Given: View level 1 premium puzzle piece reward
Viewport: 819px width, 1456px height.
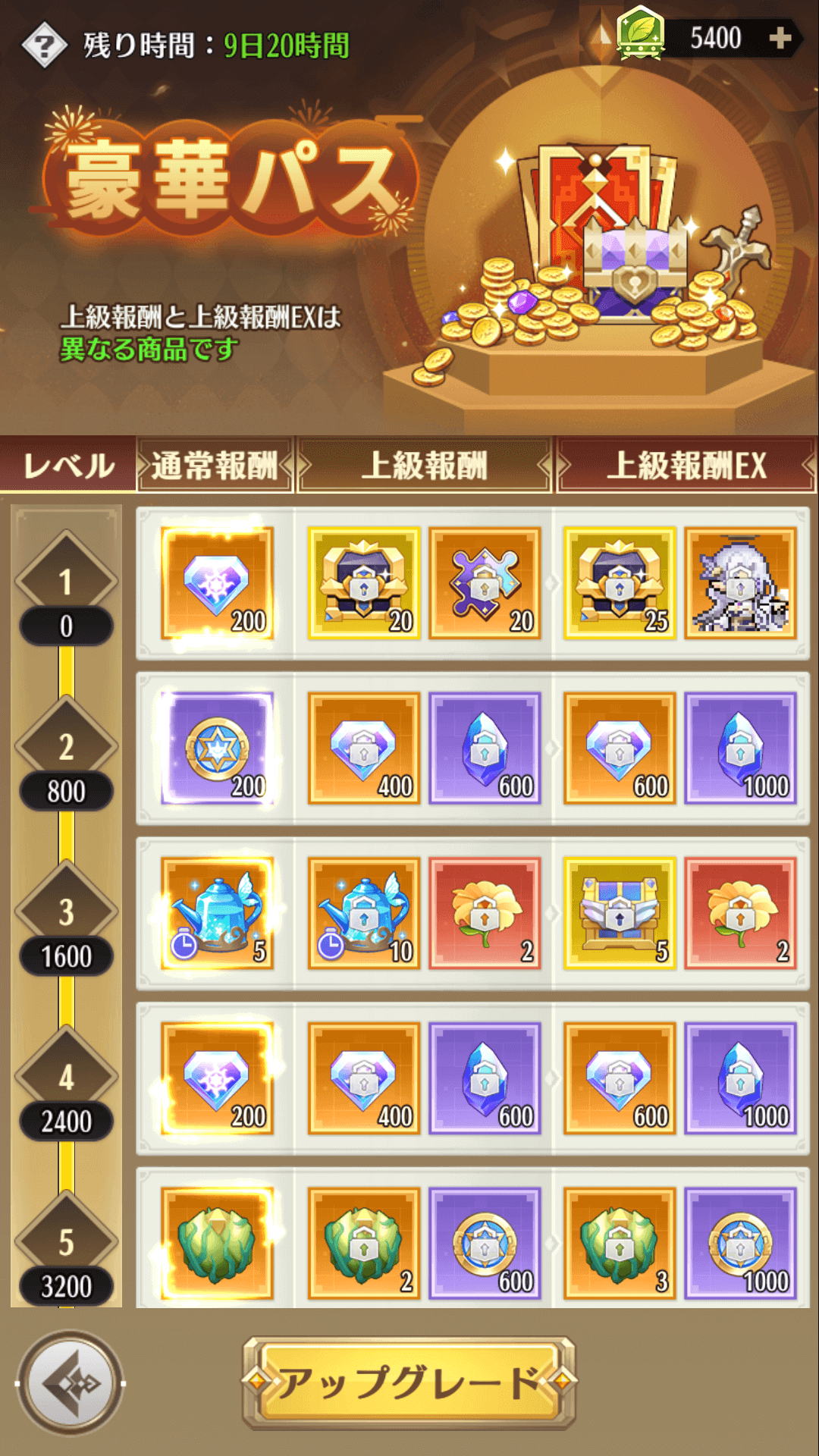Looking at the screenshot, I should pyautogui.click(x=485, y=583).
